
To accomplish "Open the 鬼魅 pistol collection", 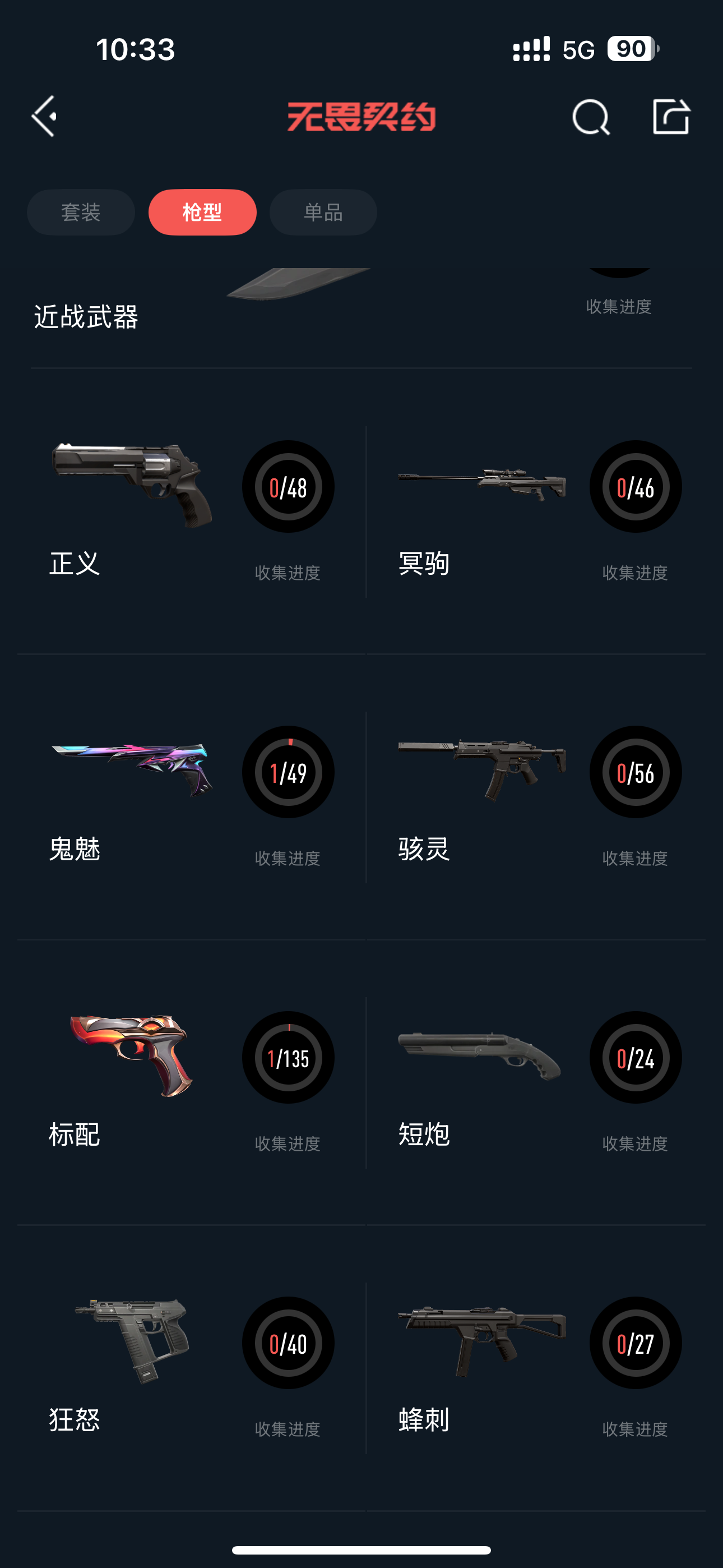I will [191, 797].
